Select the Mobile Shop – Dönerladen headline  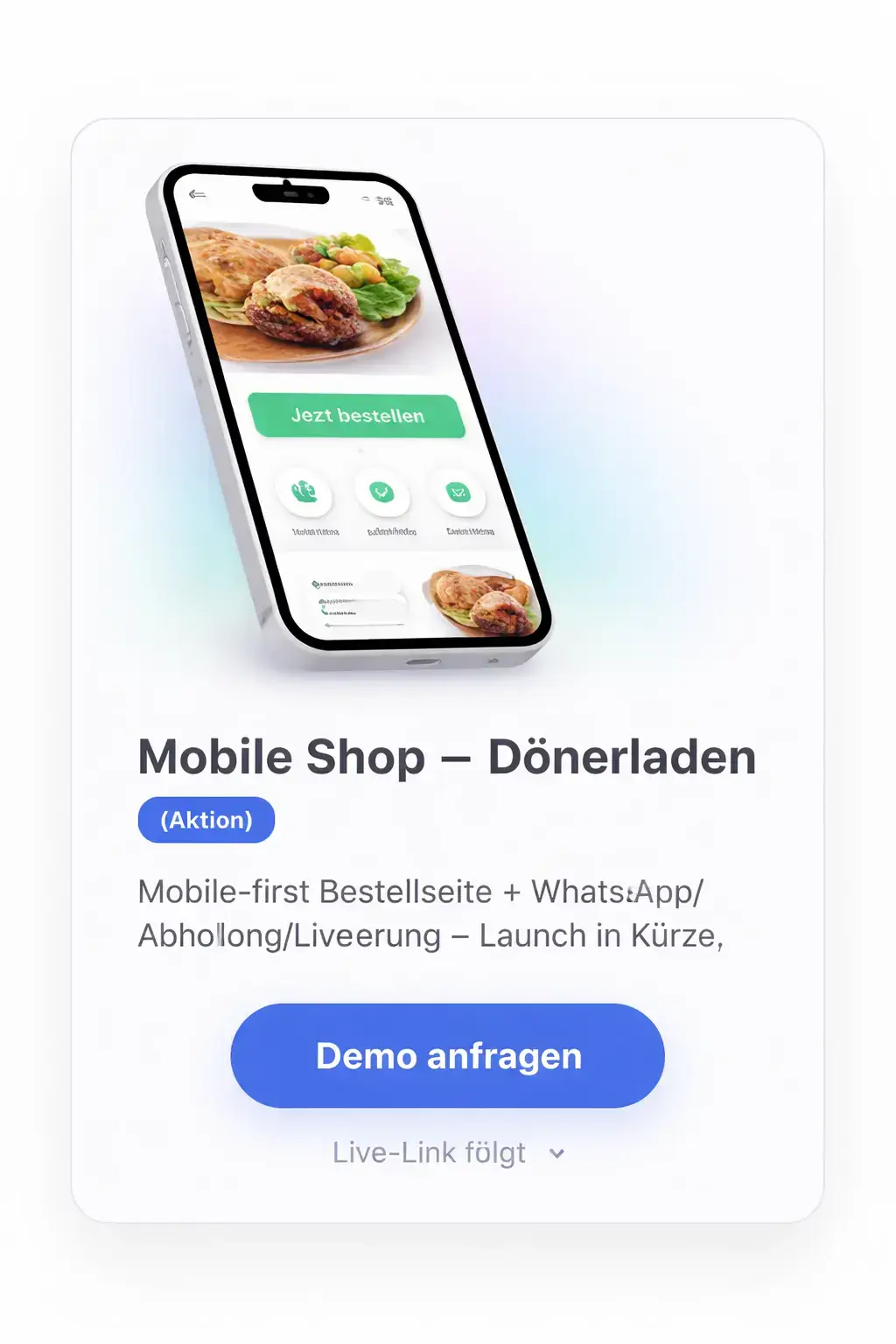point(448,757)
